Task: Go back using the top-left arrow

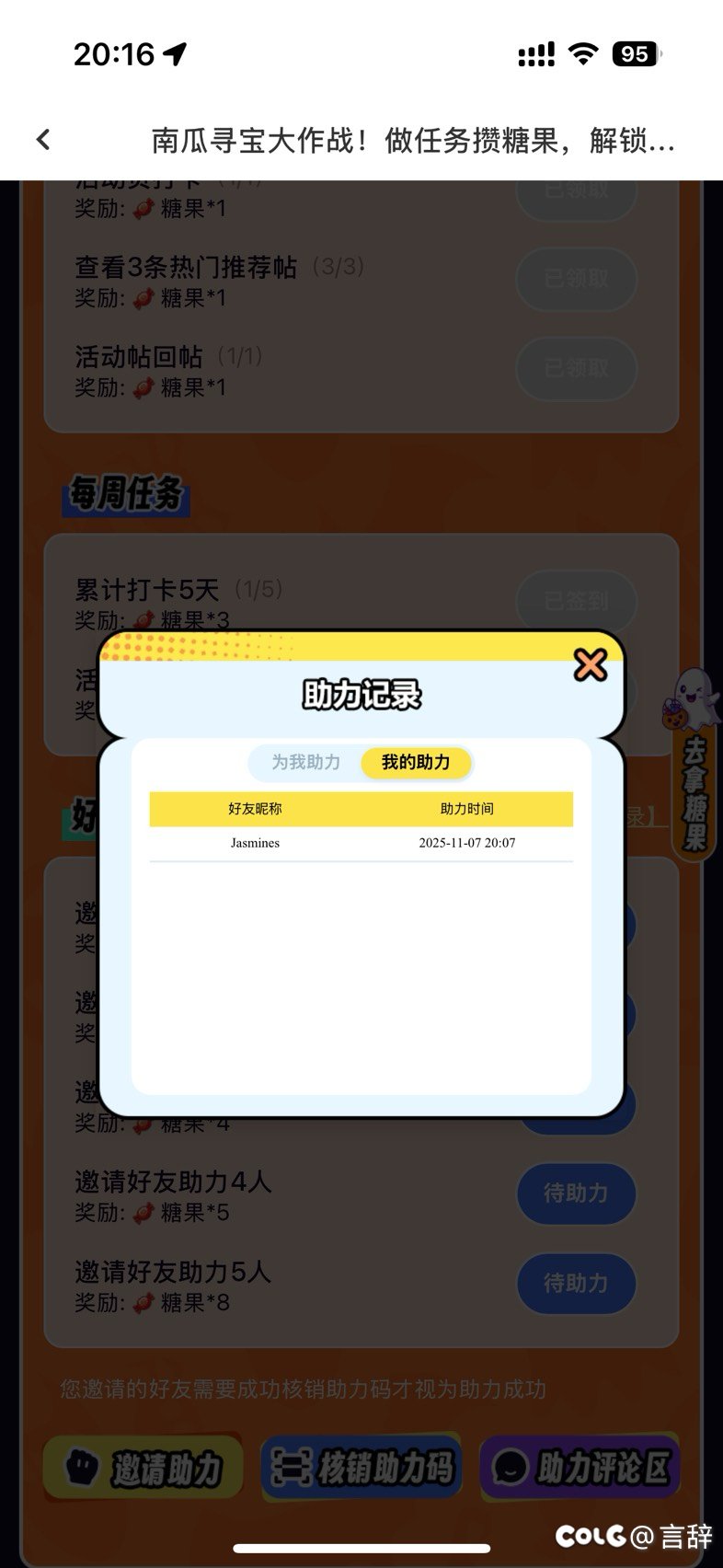Action: pyautogui.click(x=43, y=140)
